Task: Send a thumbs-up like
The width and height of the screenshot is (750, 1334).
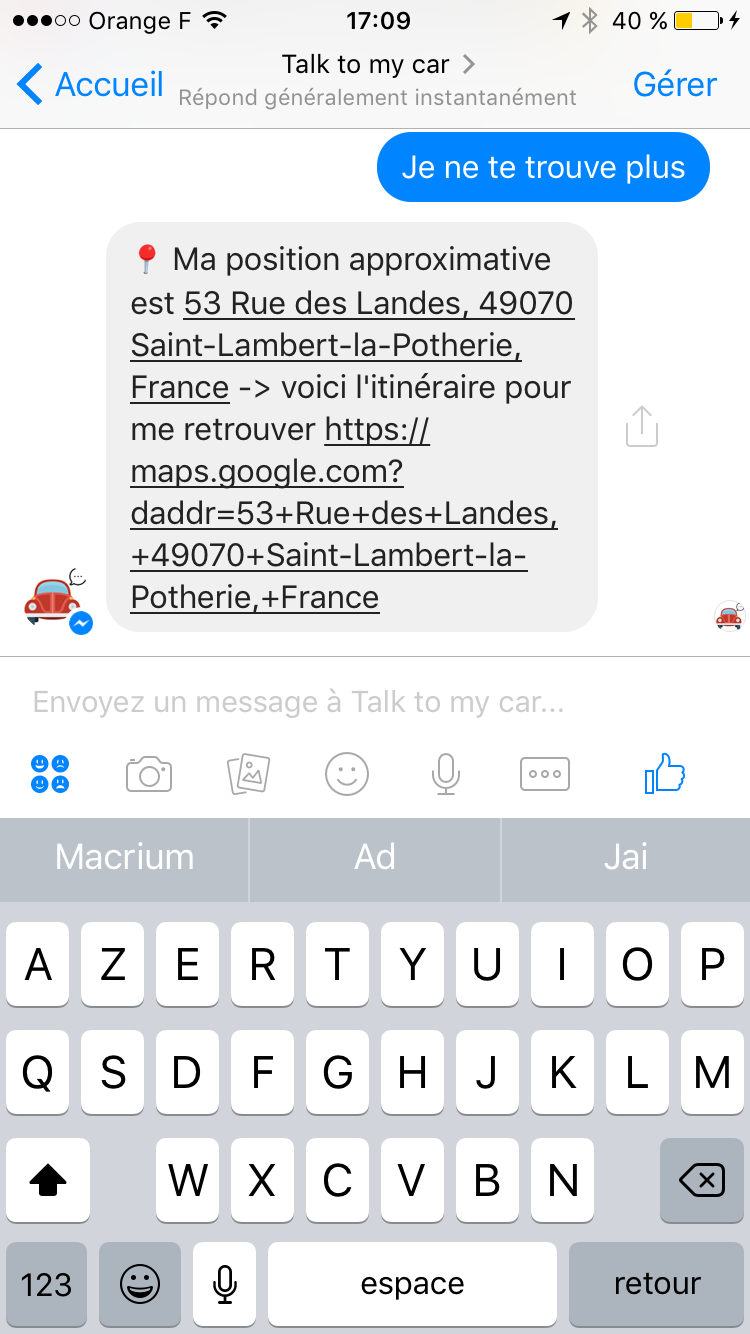Action: pos(665,773)
